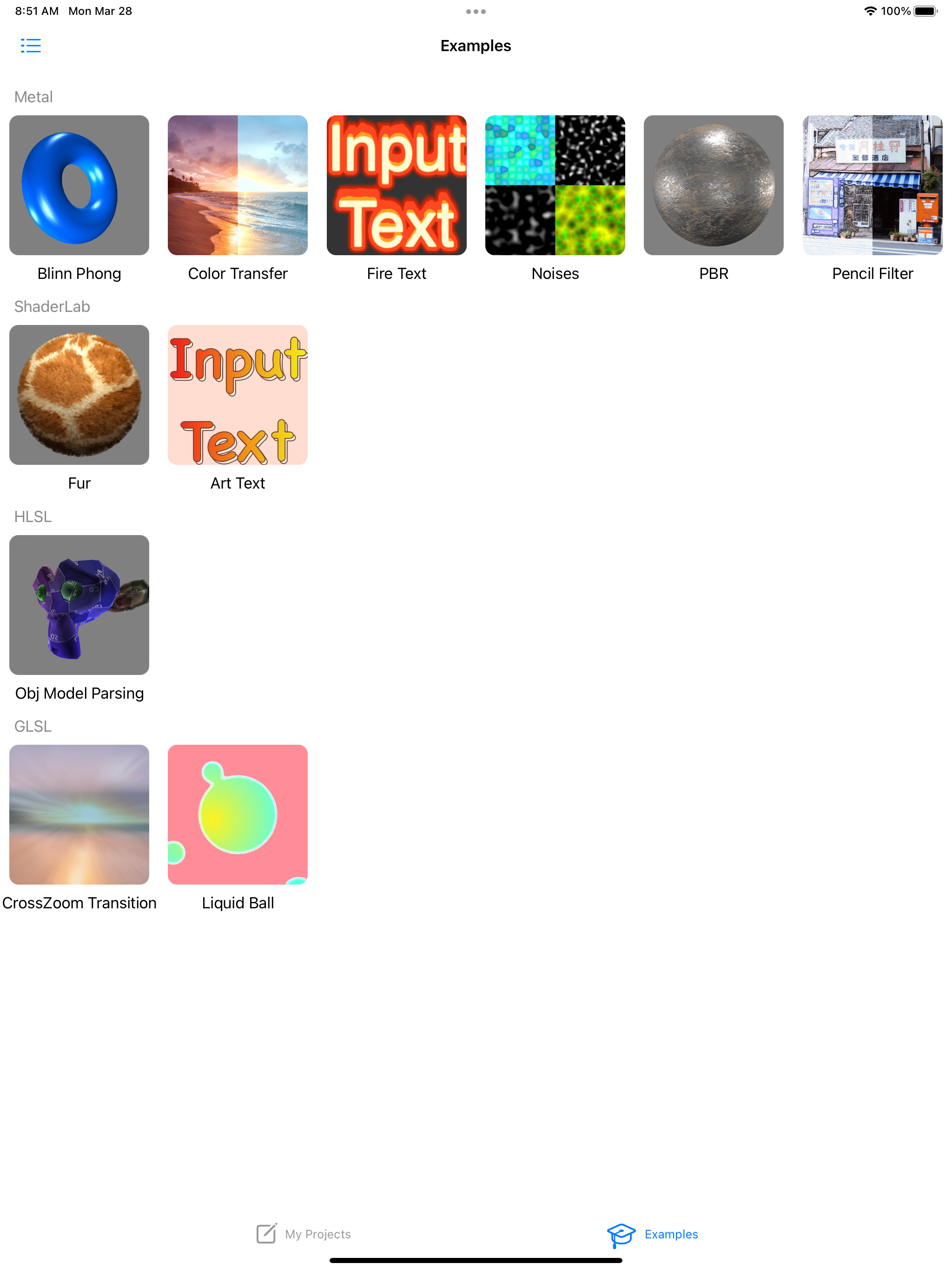Open the Fur ShaderLab example
Screen dimensions: 952x1270
[79, 395]
